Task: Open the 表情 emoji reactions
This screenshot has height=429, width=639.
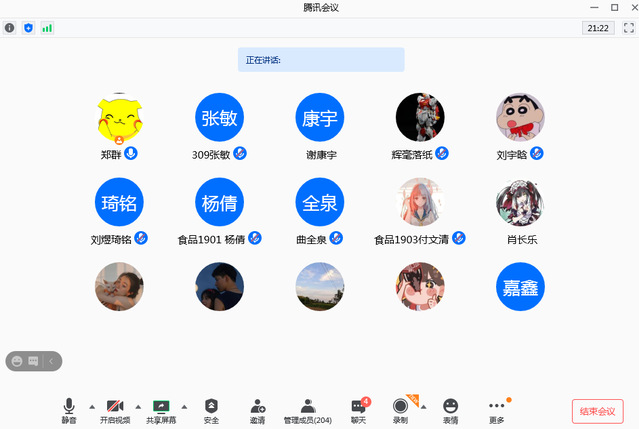Action: pyautogui.click(x=451, y=409)
